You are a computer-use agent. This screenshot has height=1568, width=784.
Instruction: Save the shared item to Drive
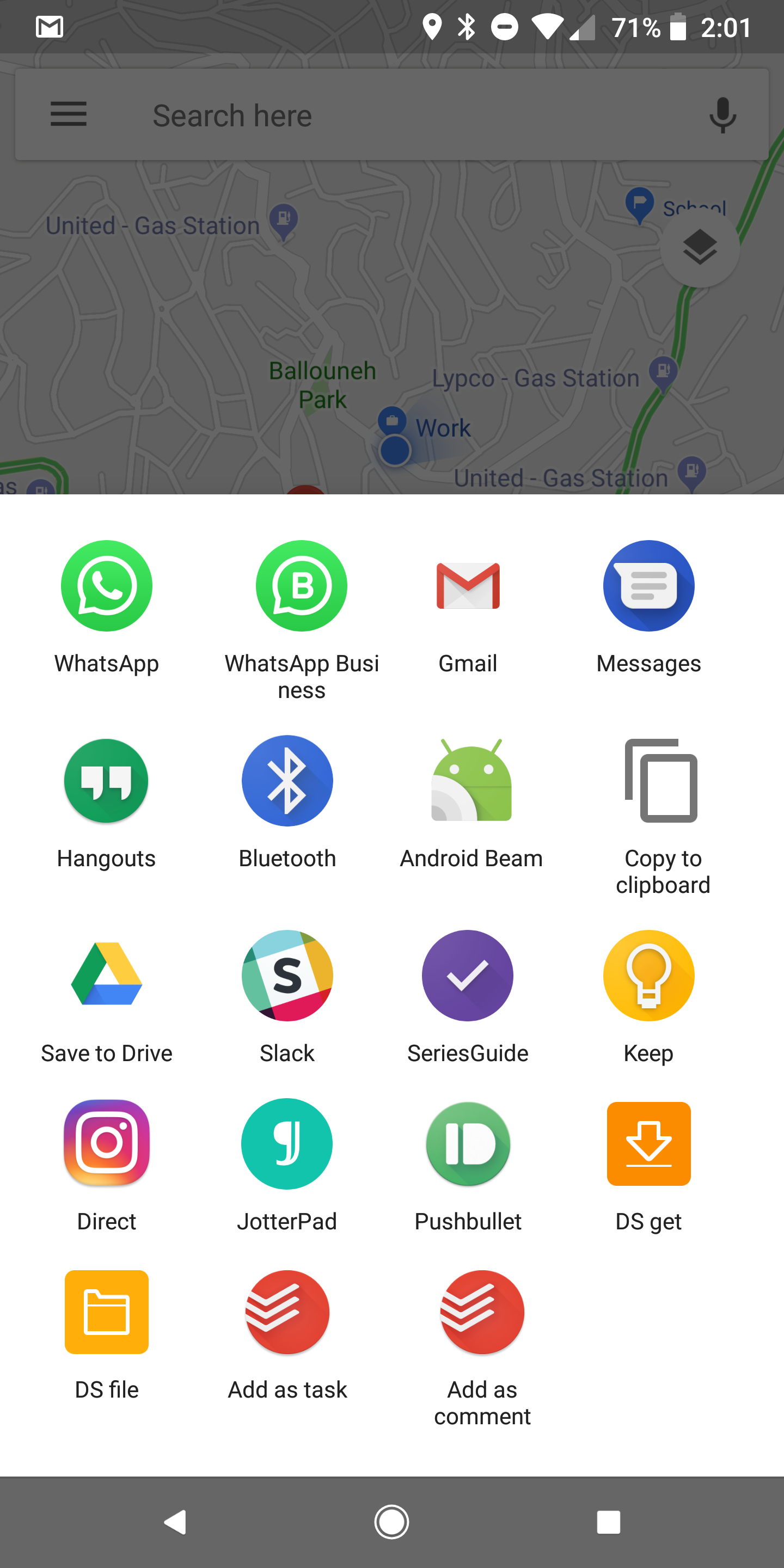coord(107,975)
